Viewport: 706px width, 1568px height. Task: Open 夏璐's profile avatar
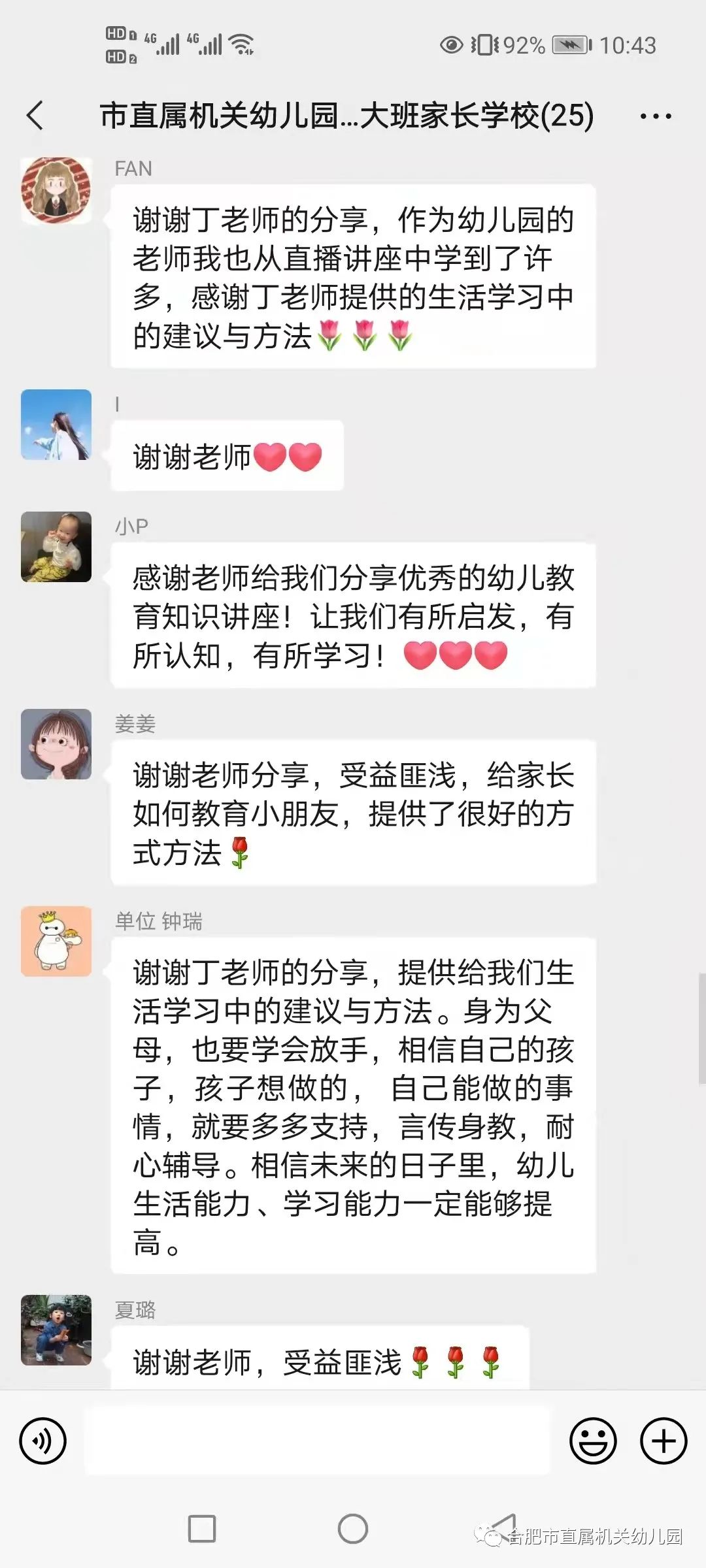pos(56,1330)
